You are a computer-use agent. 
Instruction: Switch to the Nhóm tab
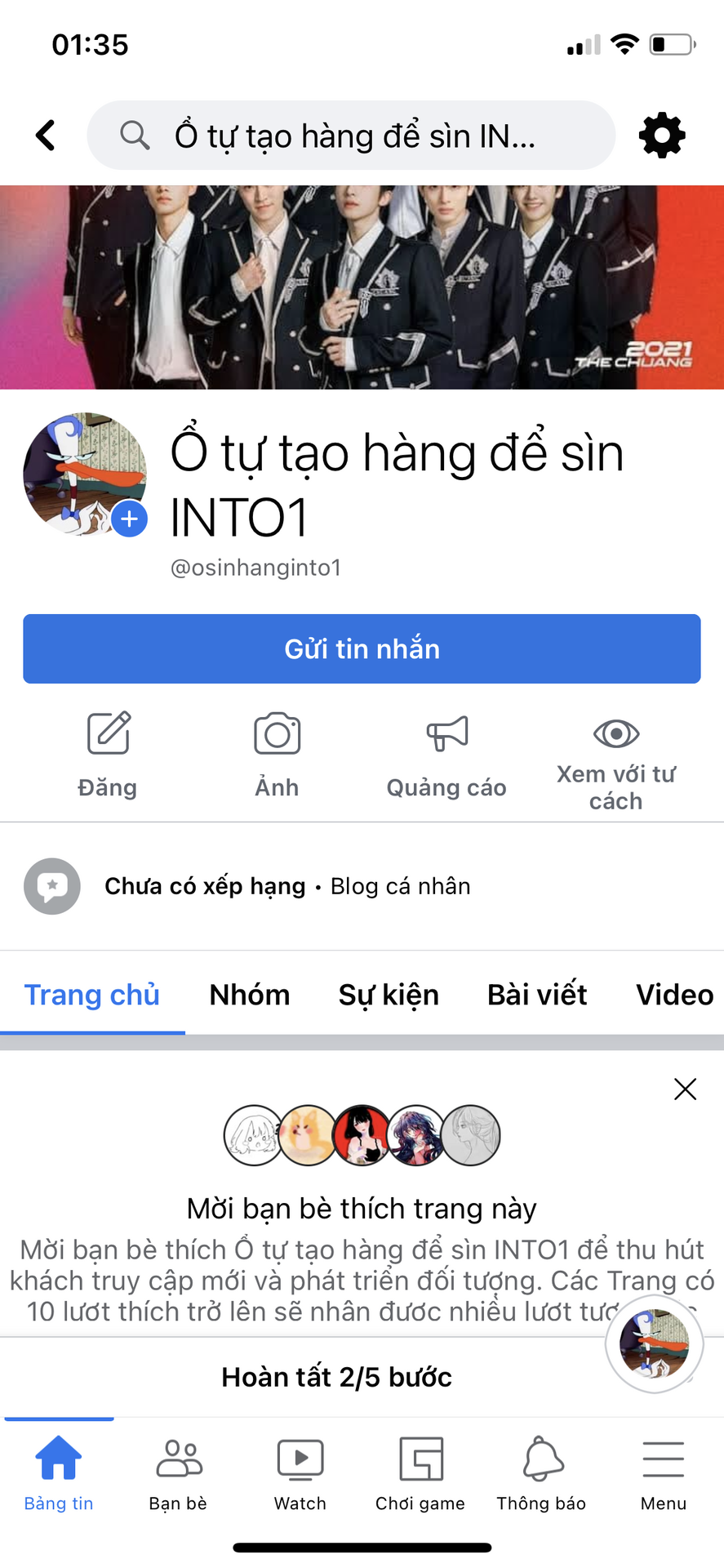[x=250, y=995]
